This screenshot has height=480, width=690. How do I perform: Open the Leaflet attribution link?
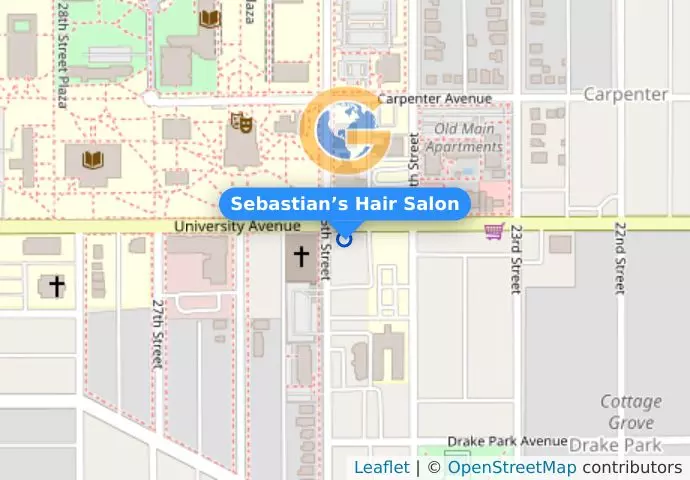[x=381, y=467]
